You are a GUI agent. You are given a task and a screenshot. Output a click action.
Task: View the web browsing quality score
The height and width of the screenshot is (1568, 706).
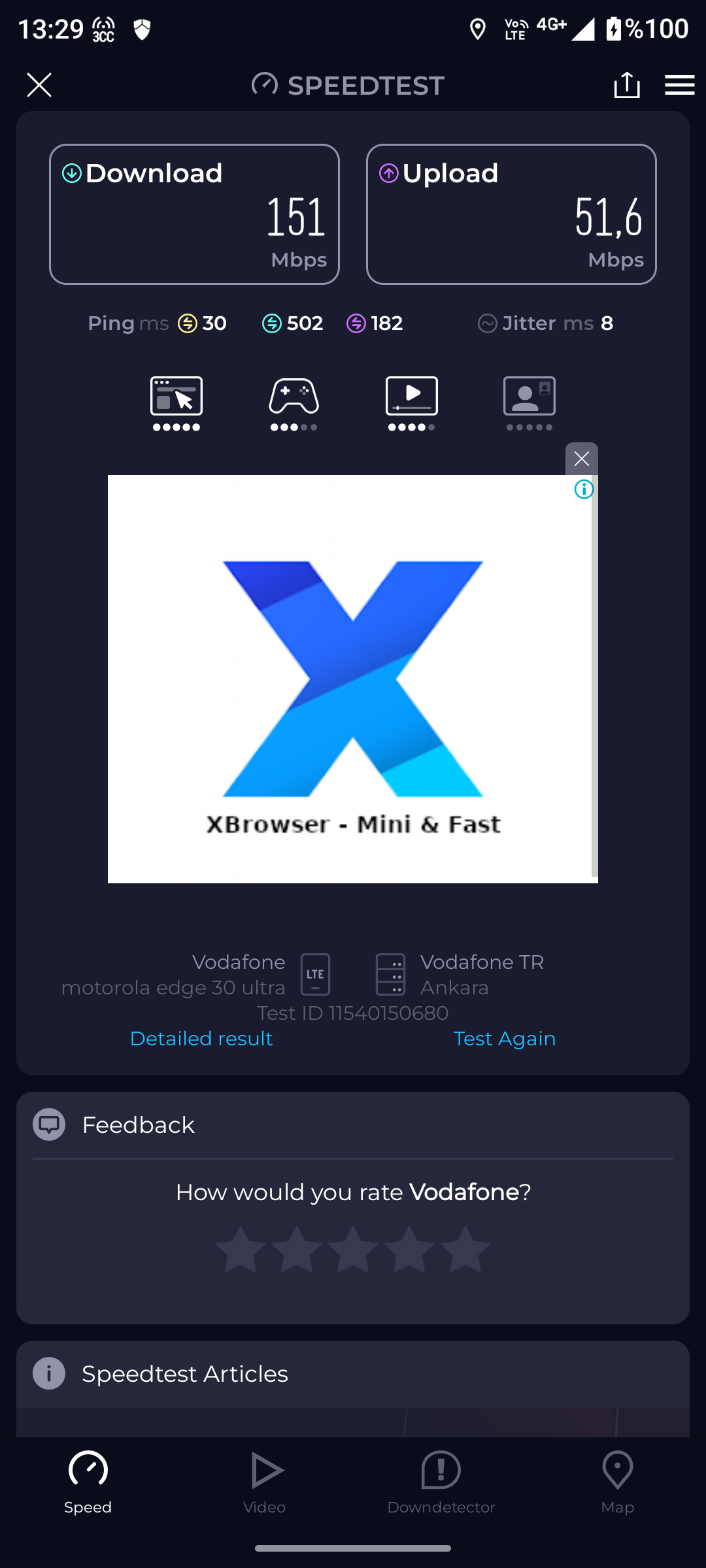pos(176,402)
